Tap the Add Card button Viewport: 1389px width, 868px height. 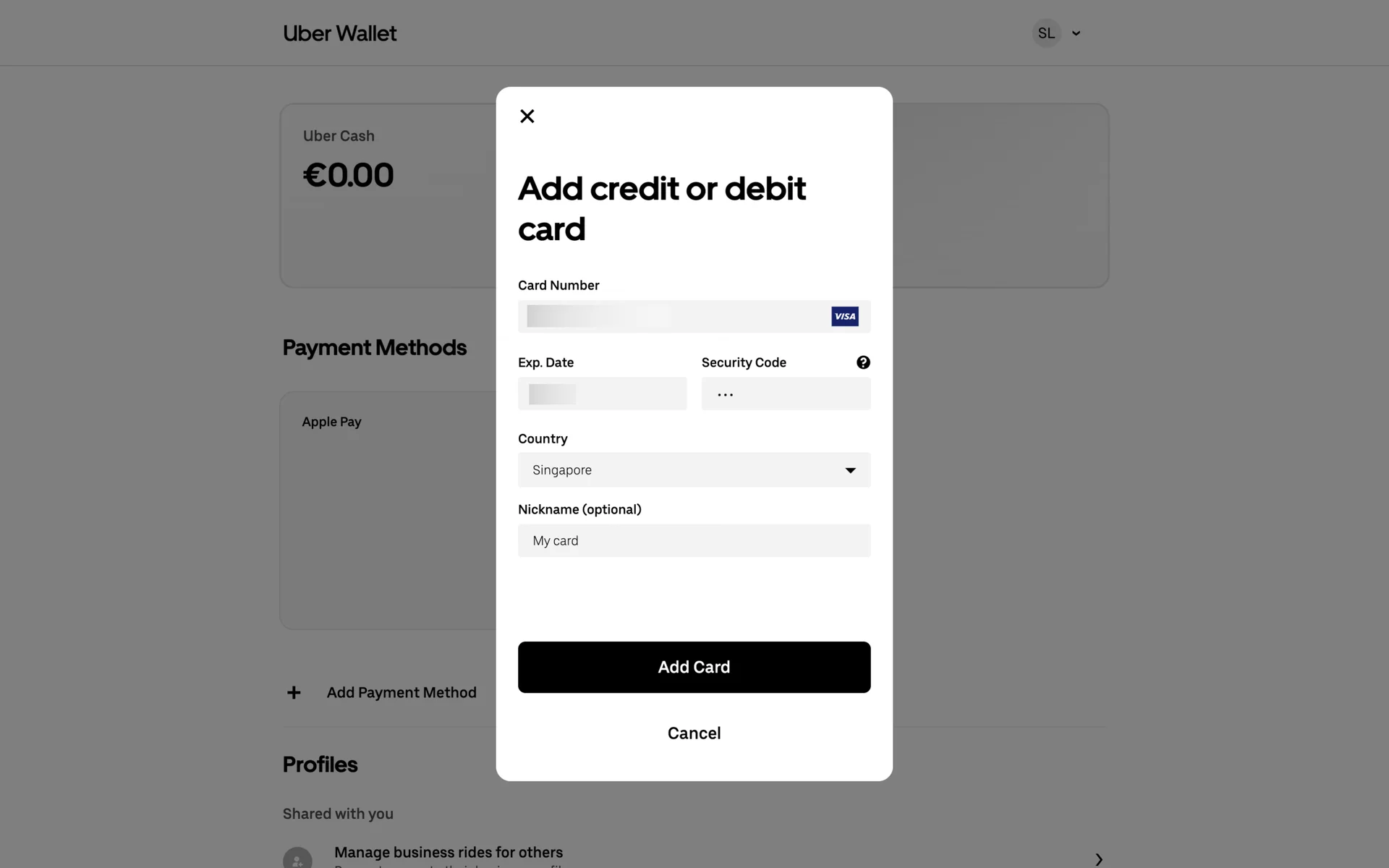(x=694, y=667)
